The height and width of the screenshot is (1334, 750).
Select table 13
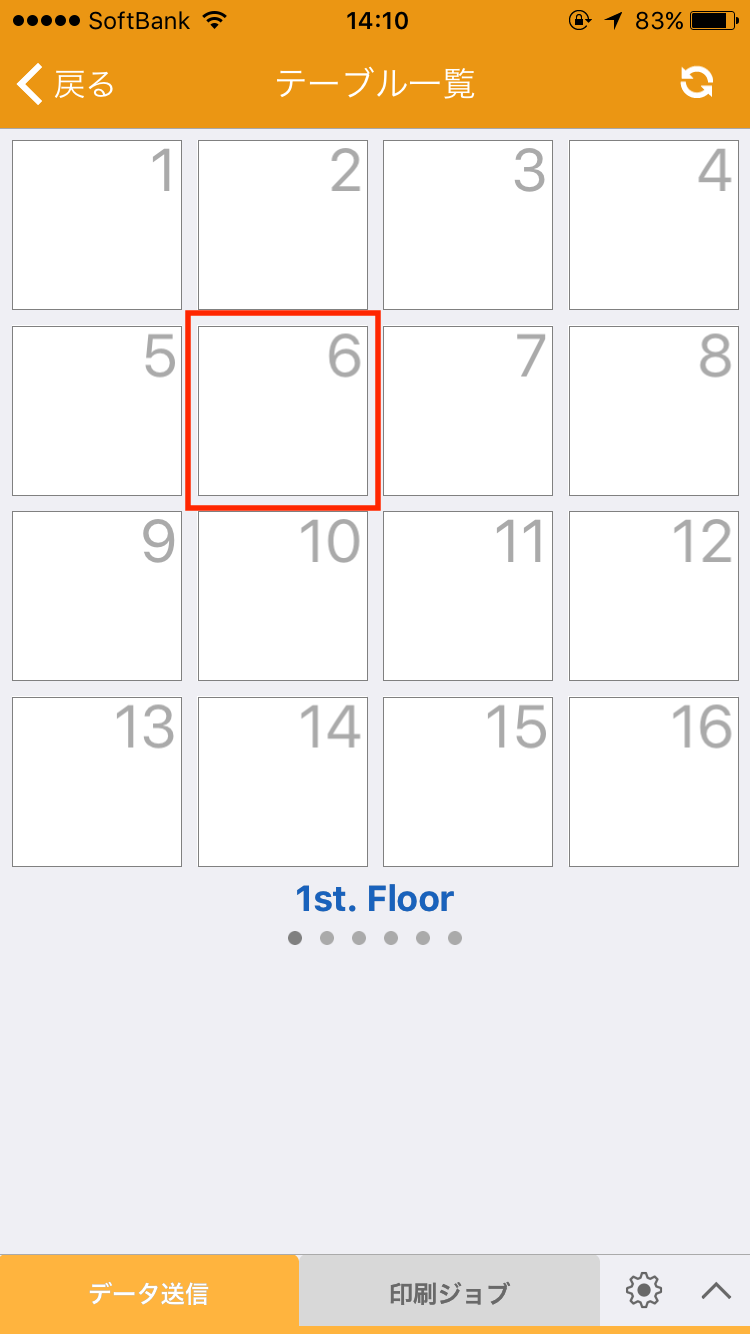tap(97, 782)
